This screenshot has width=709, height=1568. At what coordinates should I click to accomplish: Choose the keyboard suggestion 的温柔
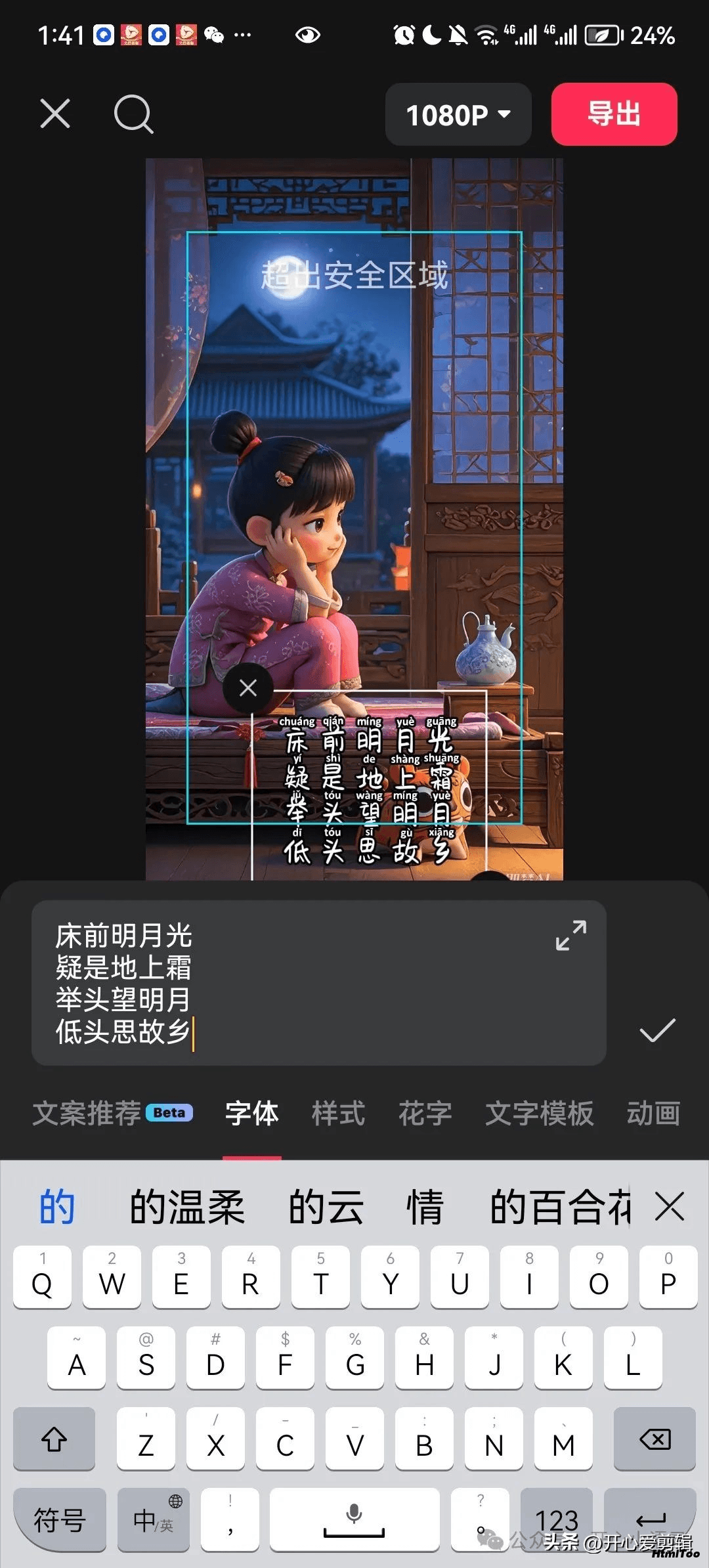pos(187,1207)
